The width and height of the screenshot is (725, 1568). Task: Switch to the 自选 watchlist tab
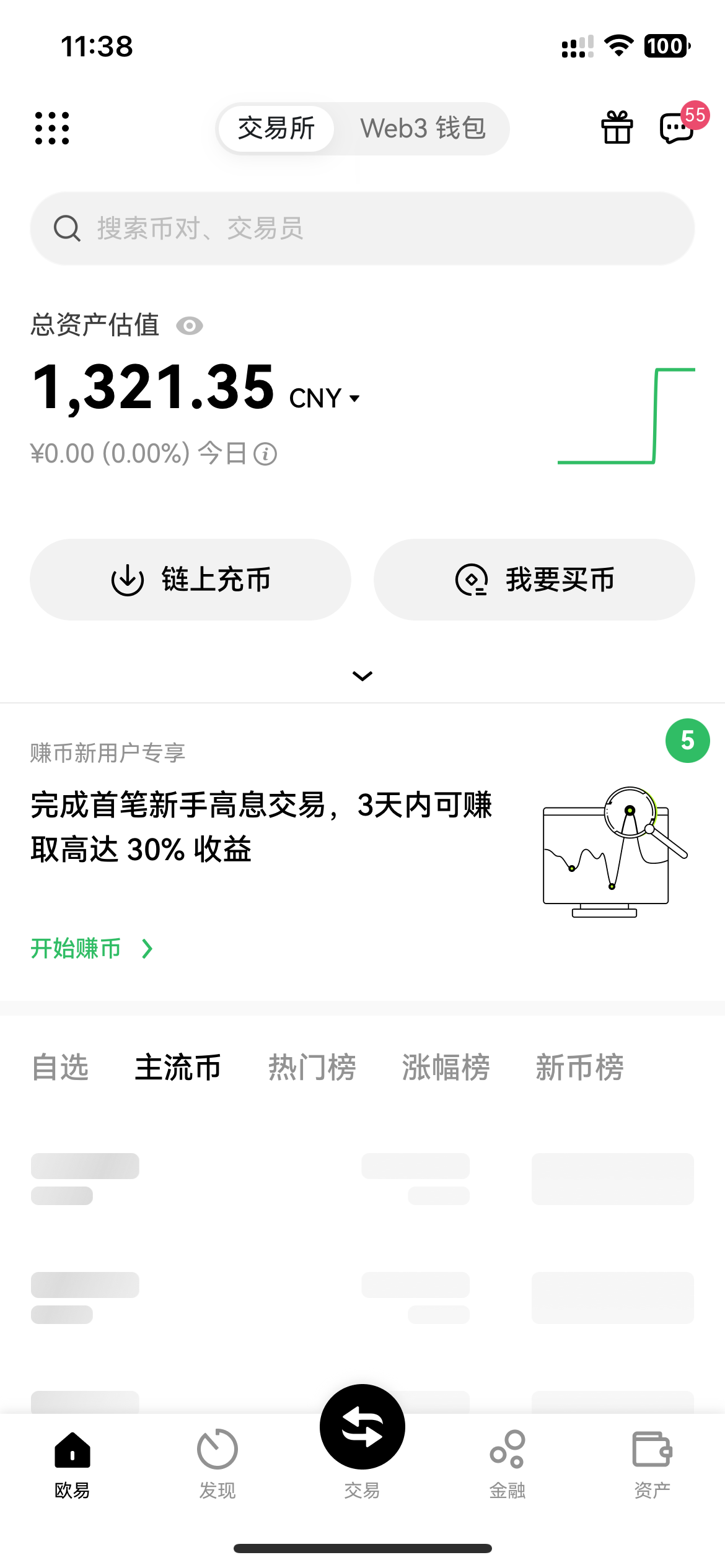click(60, 1068)
